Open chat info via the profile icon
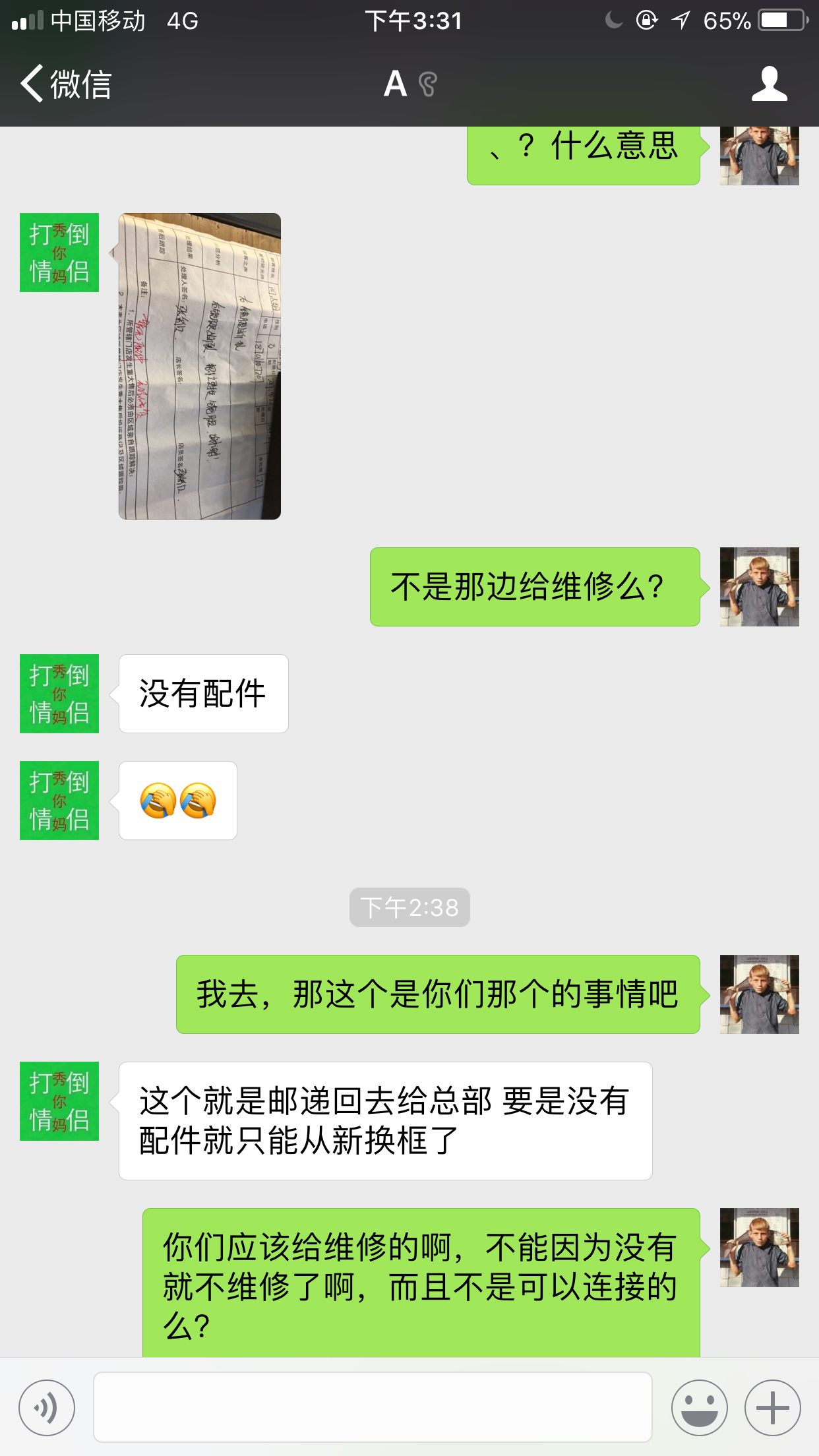Viewport: 819px width, 1456px height. tap(770, 84)
